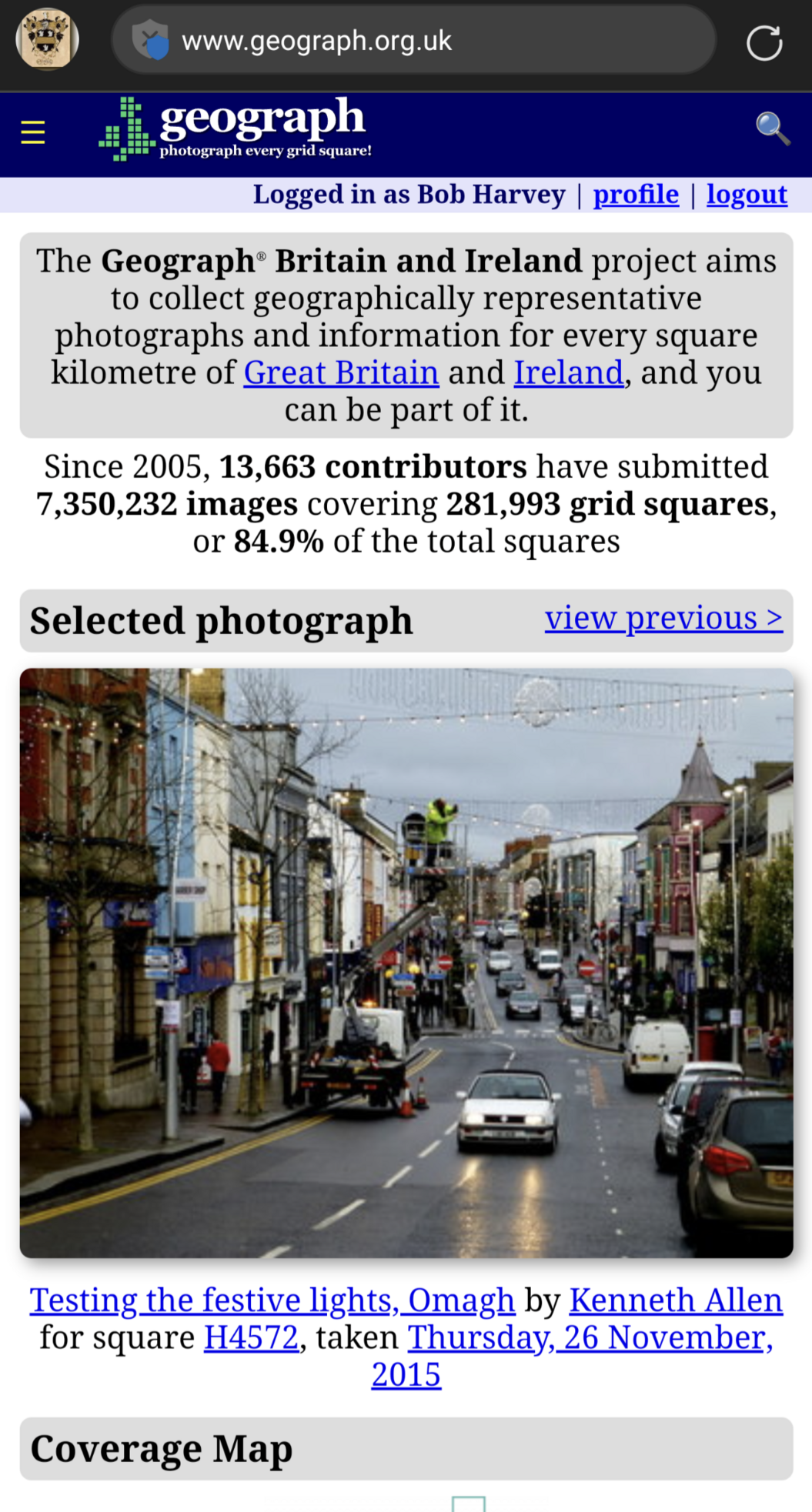View previous selected photographs

tap(663, 619)
